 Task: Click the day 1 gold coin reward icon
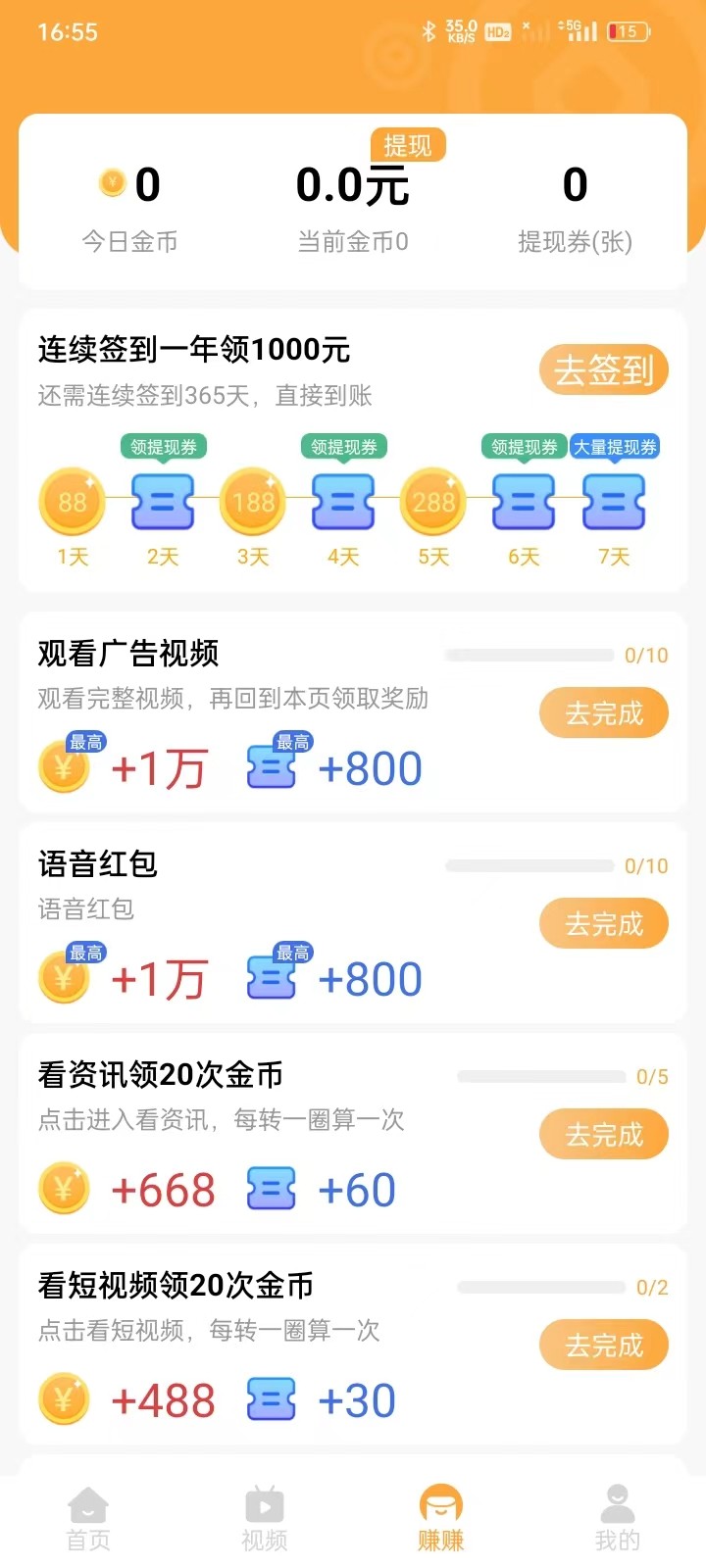click(x=72, y=502)
